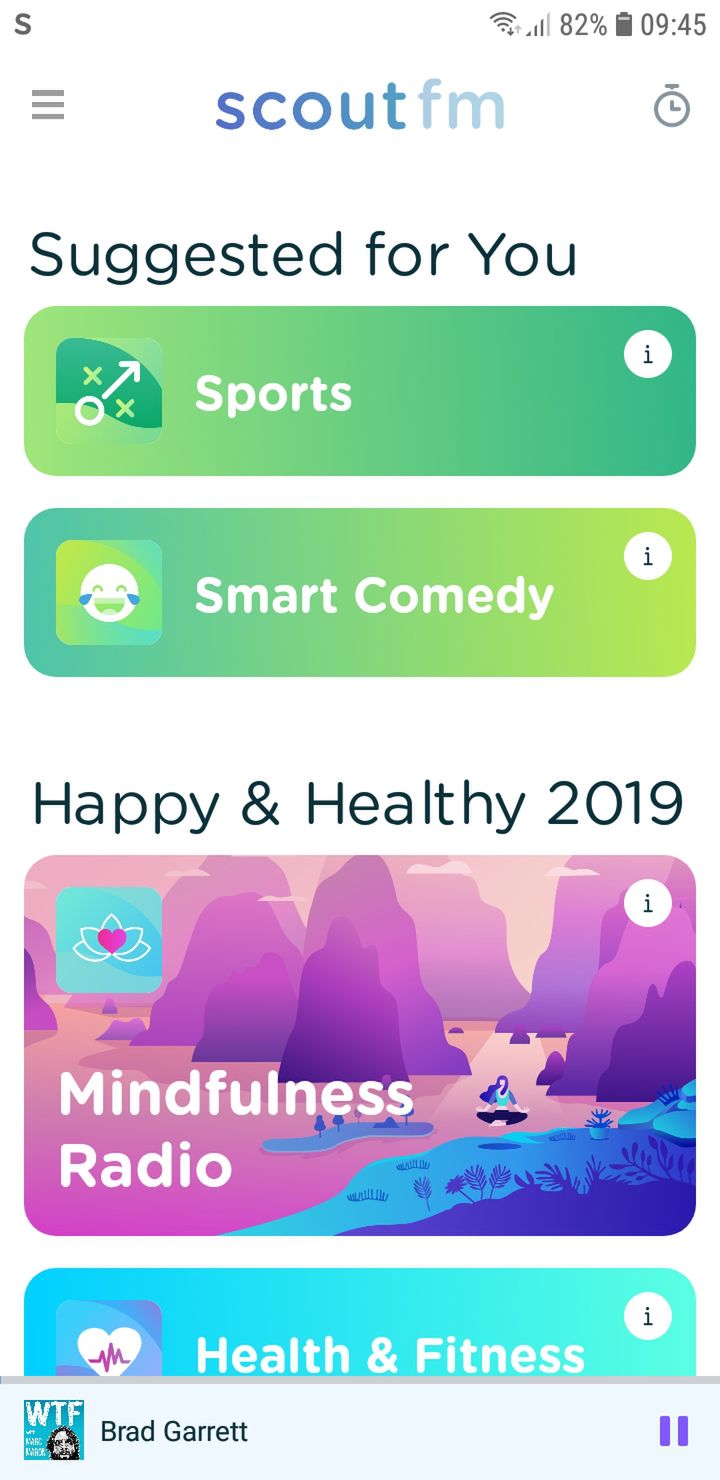
Task: Select the Health & Fitness station
Action: click(360, 1322)
